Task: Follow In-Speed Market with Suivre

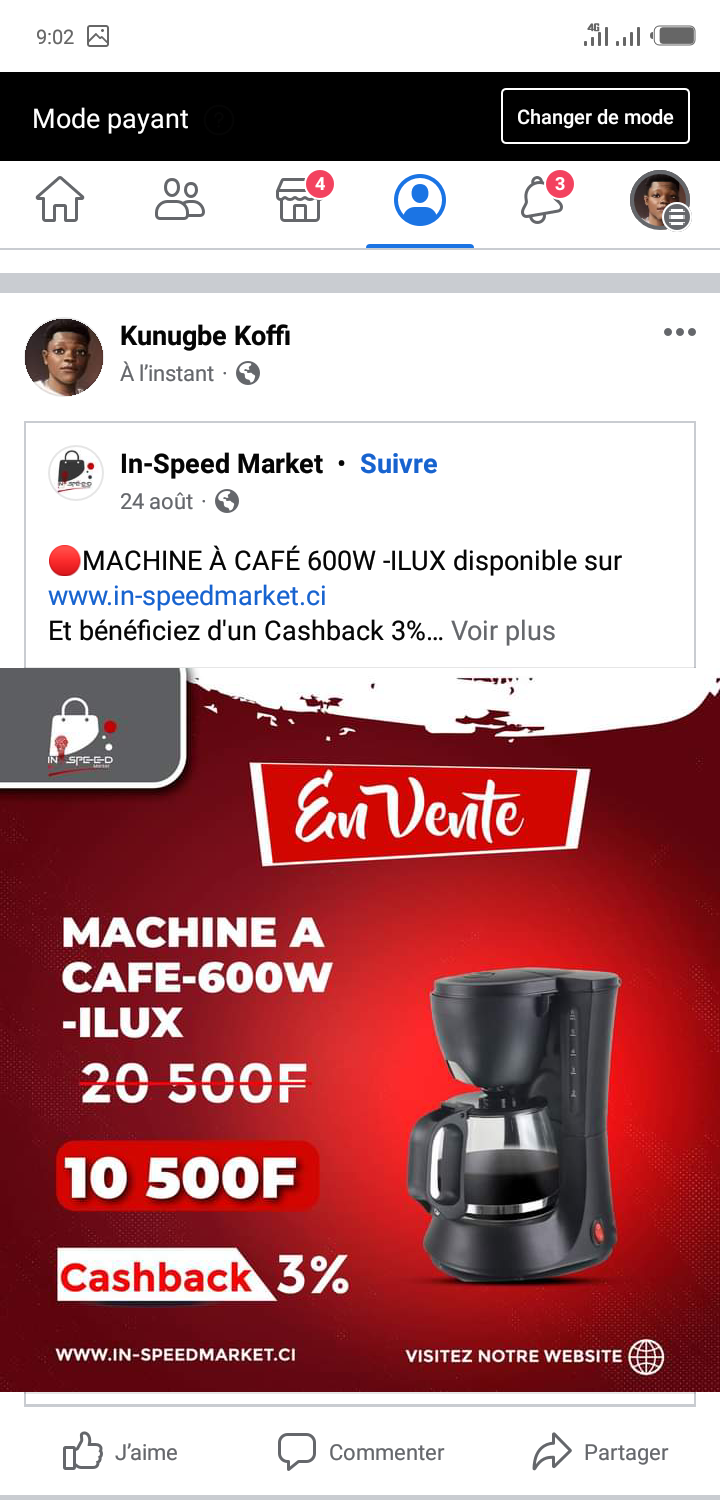Action: pos(398,464)
